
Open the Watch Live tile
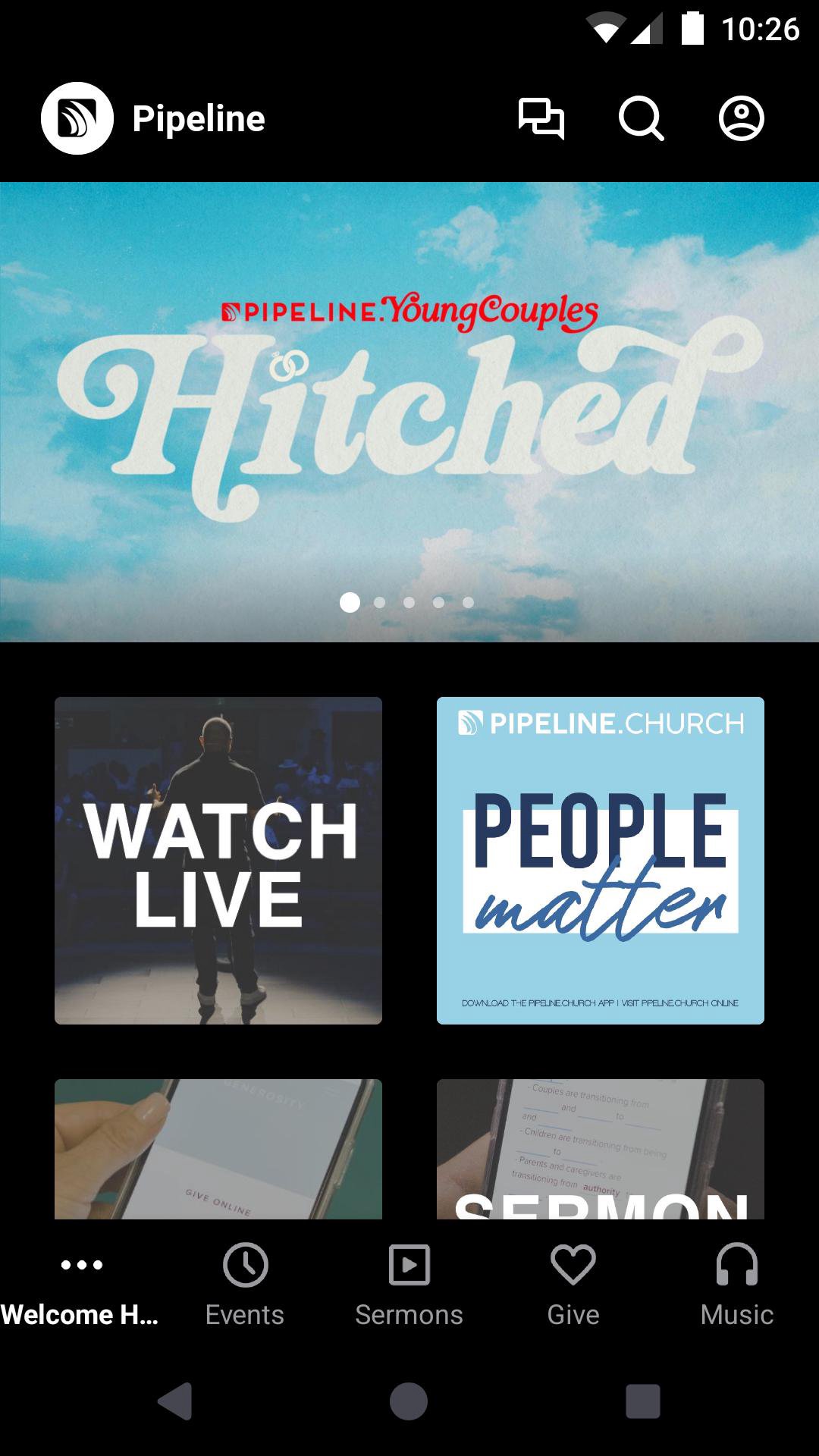(x=218, y=860)
